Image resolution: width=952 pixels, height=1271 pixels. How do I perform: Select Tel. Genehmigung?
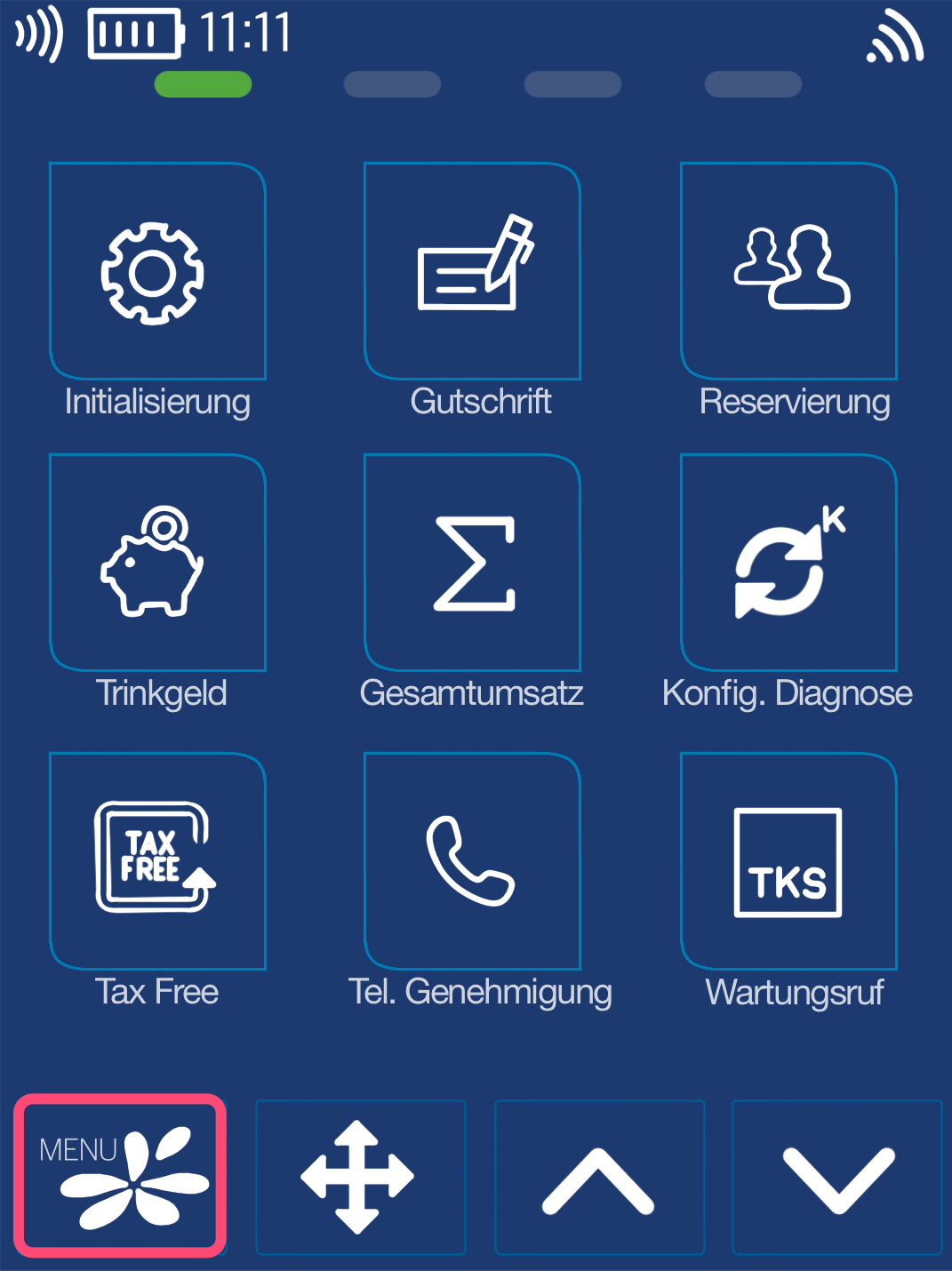pyautogui.click(x=472, y=860)
